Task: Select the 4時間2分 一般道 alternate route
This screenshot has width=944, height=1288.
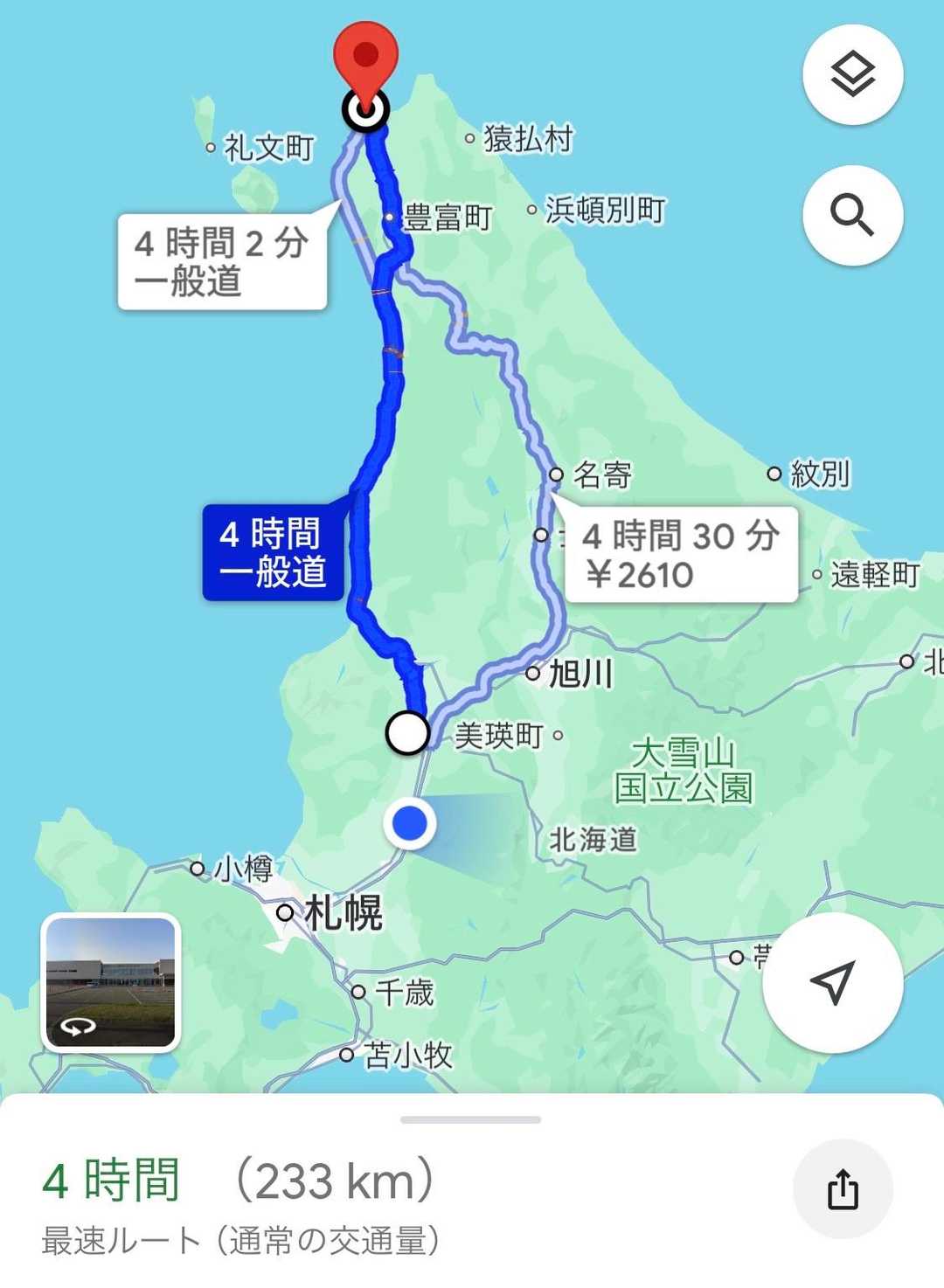Action: click(x=222, y=262)
